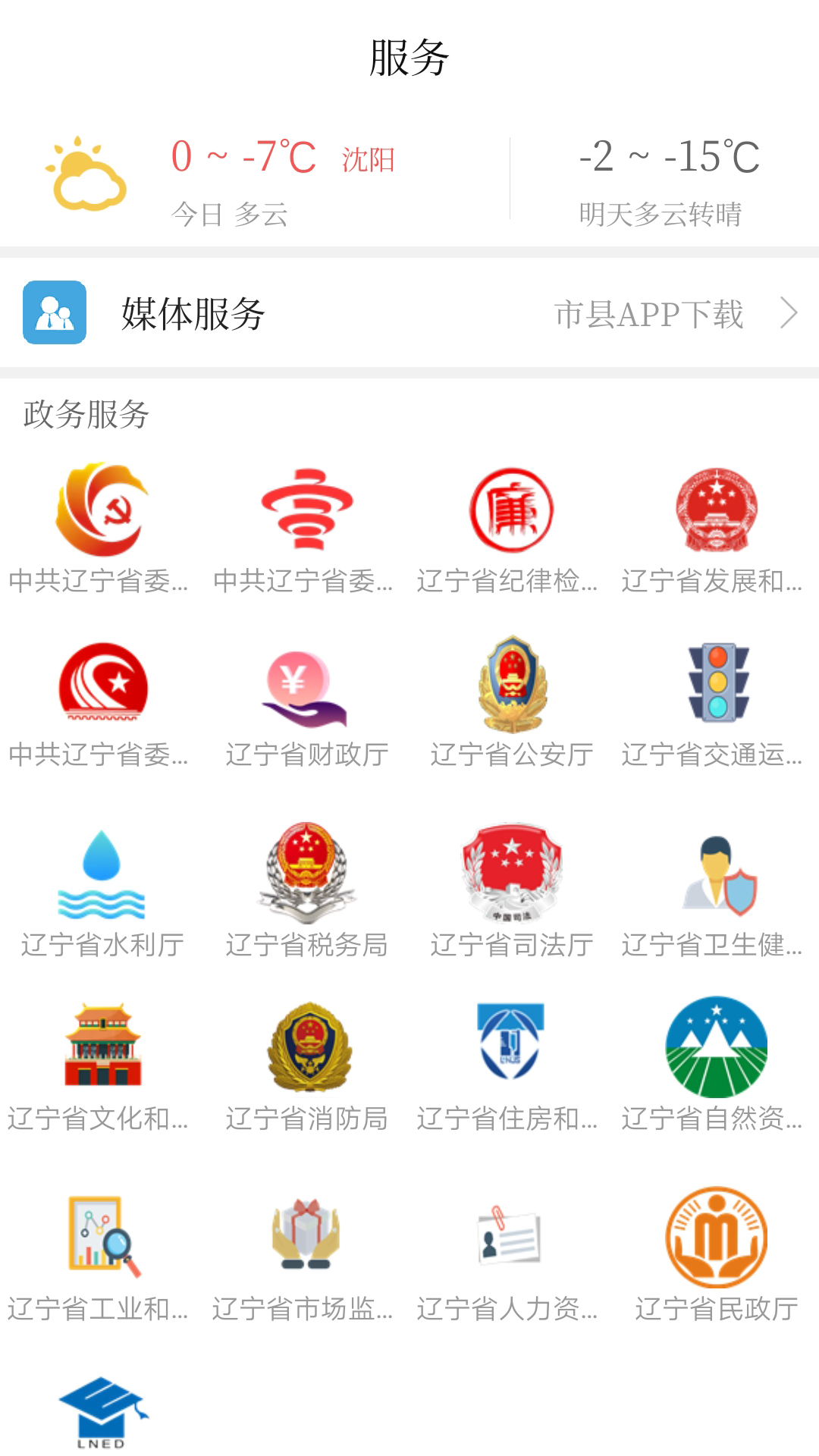Select the 政务服务 section header

tap(87, 414)
